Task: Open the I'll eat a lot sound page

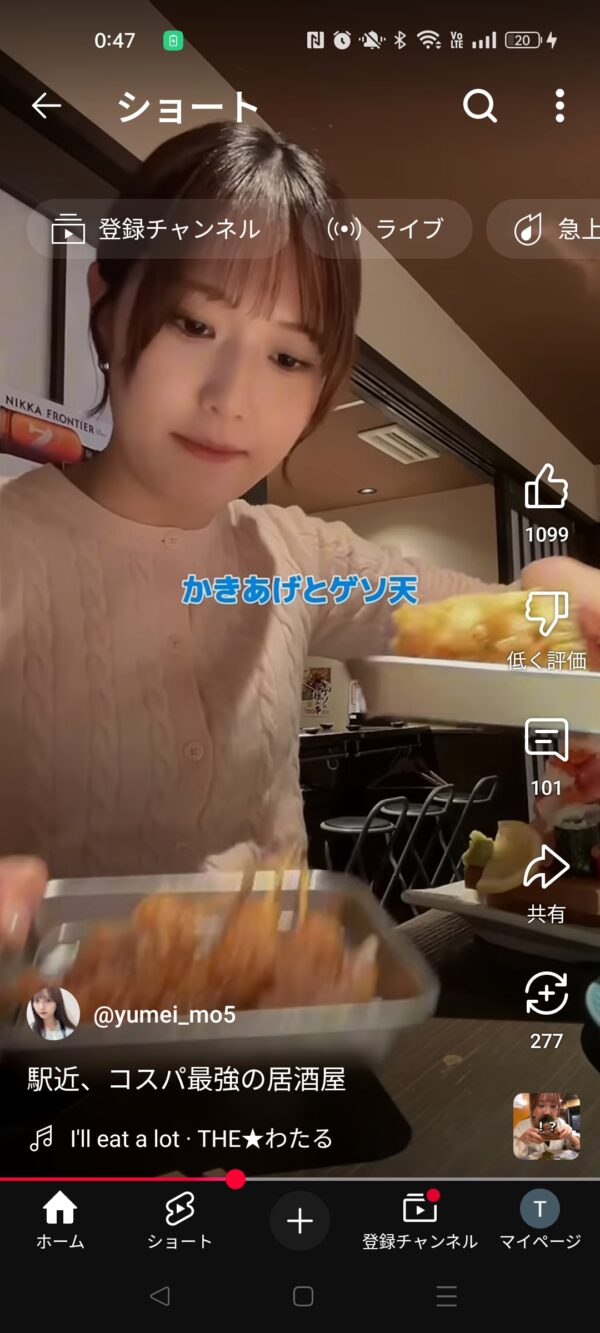Action: [x=200, y=1138]
